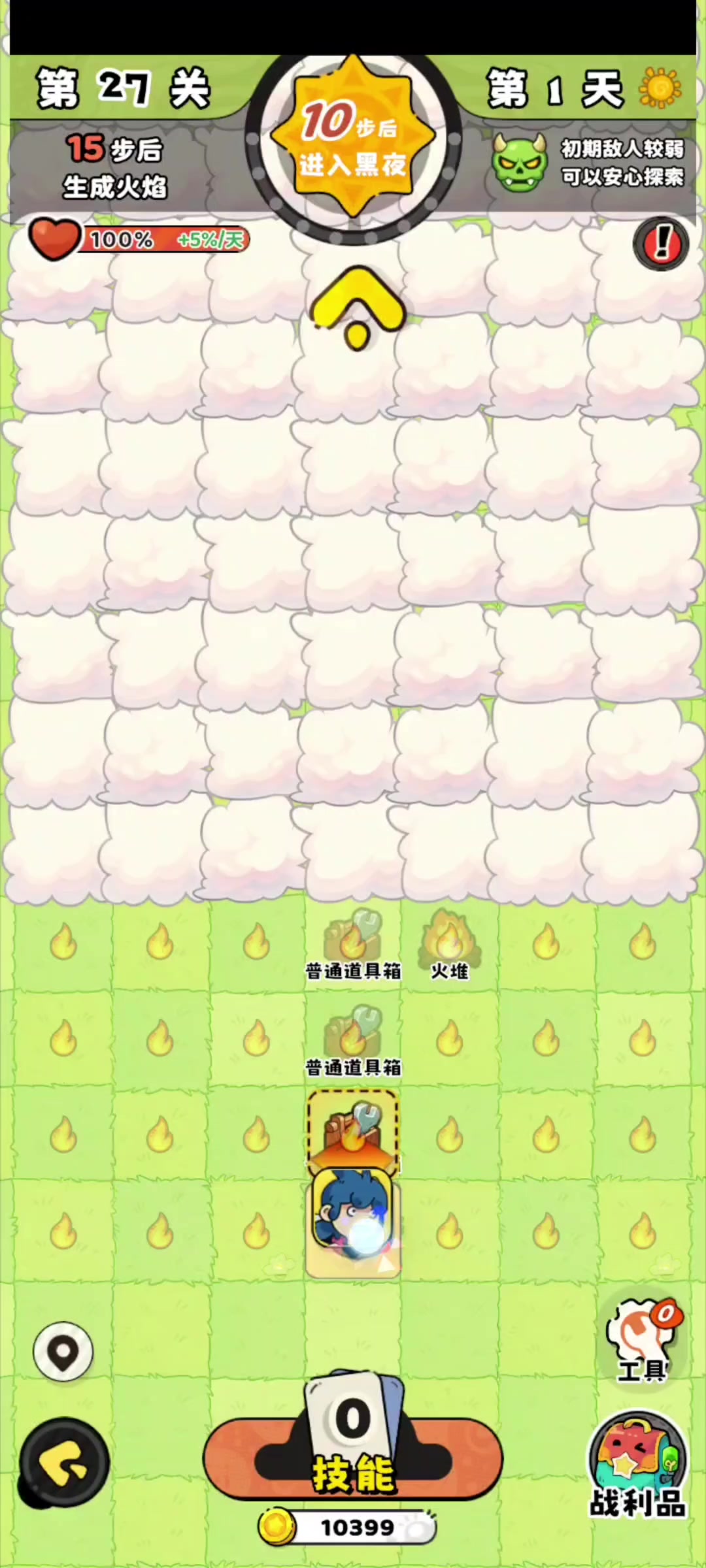
Task: Tap the location pin button
Action: [63, 1352]
